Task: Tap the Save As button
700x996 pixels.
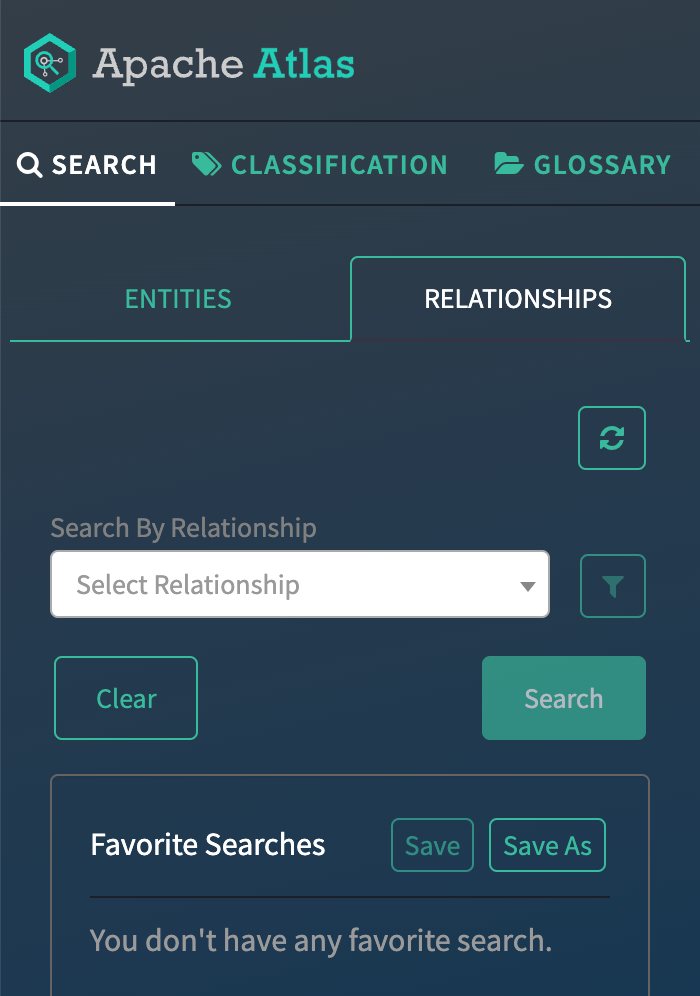Action: pos(547,846)
